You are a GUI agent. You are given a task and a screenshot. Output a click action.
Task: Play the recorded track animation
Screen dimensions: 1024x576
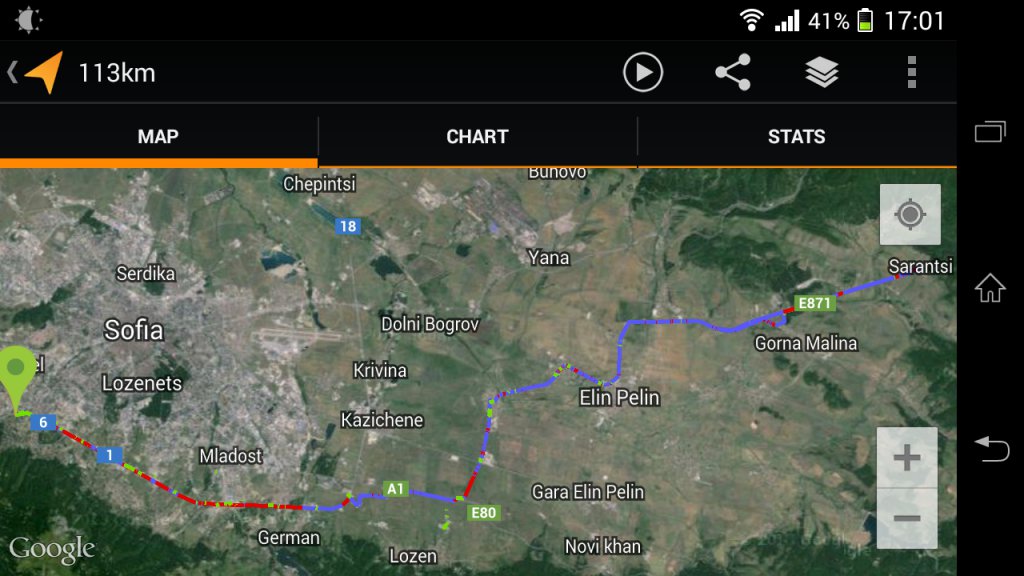643,73
